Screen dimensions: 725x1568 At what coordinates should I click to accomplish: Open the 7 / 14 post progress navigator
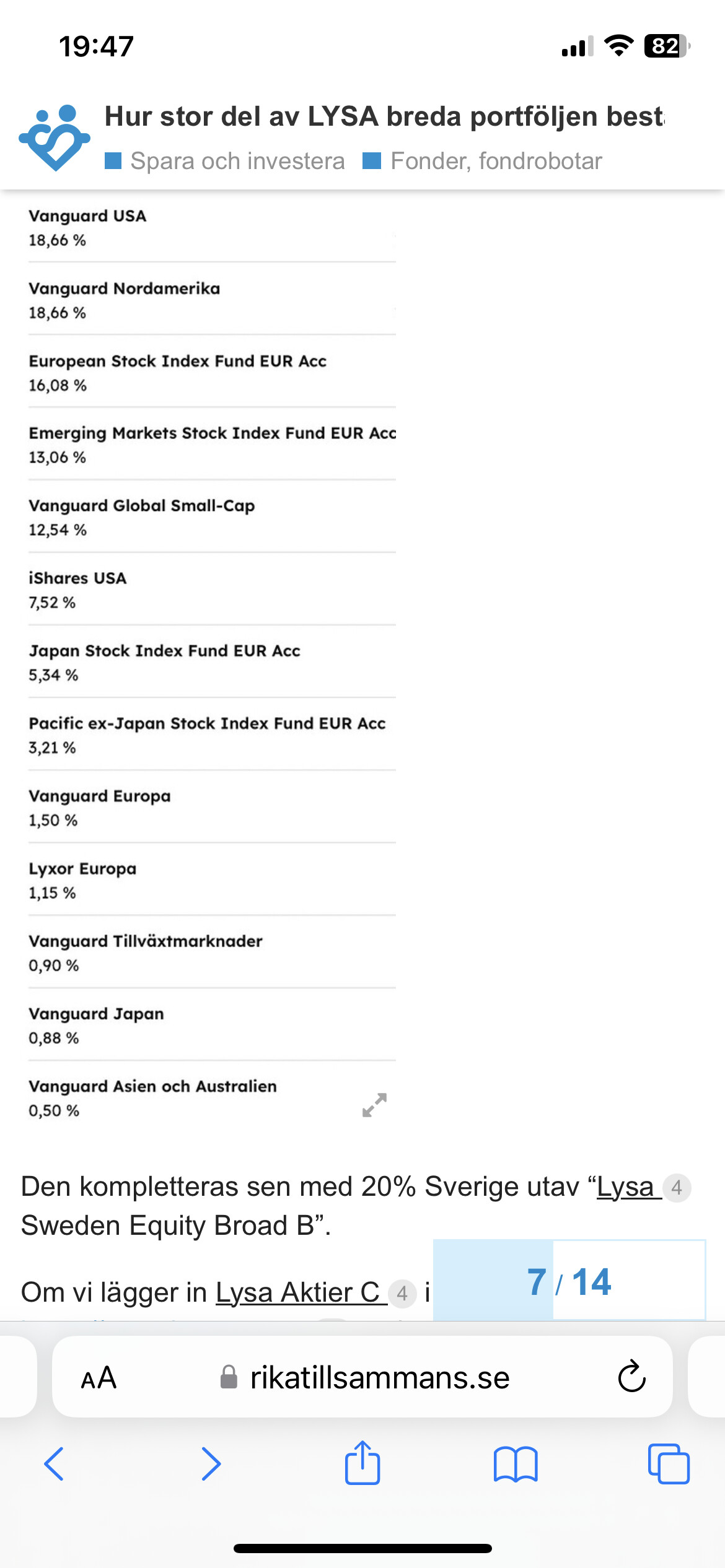tap(569, 1281)
